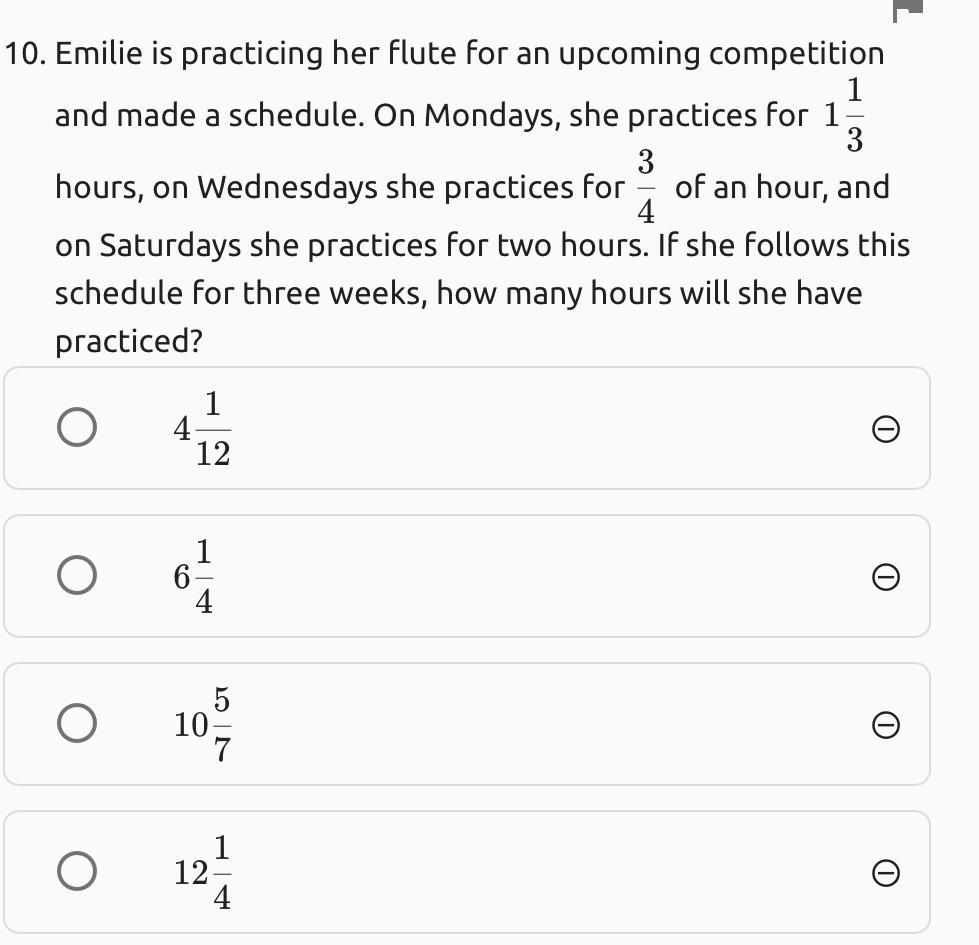Select answer 4 1/12
The image size is (979, 945).
77,428
